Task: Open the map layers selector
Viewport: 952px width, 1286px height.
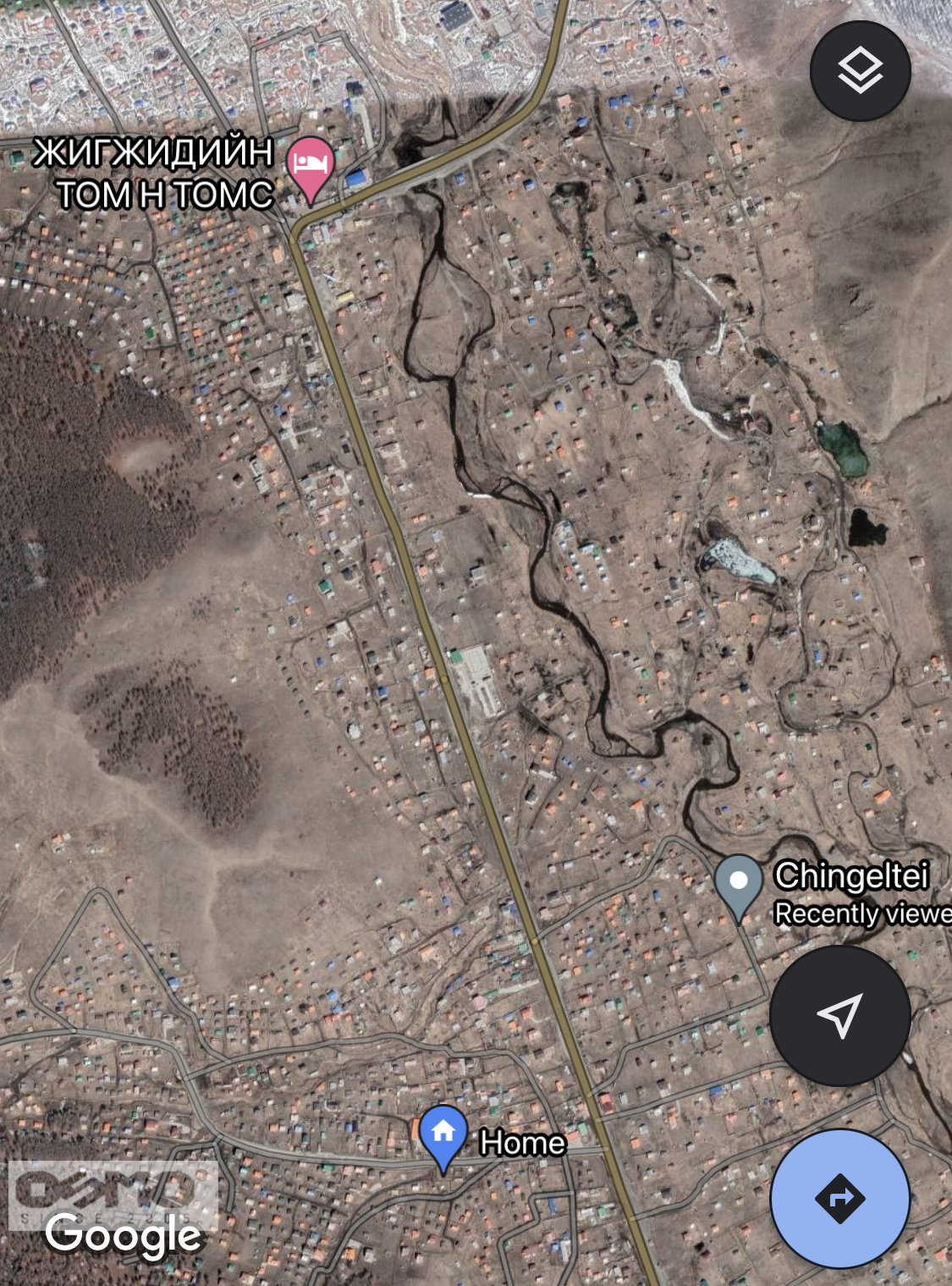Action: 860,71
